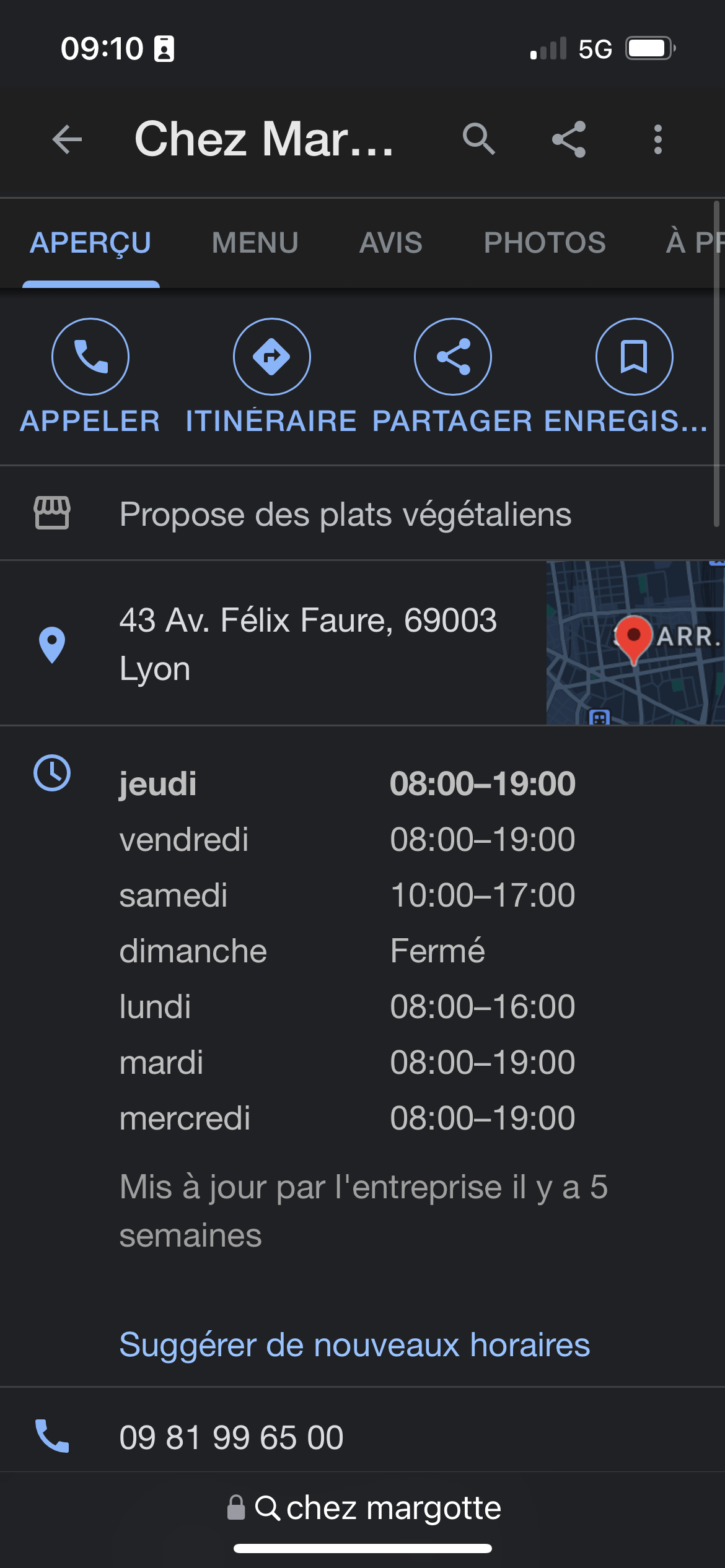The image size is (725, 1568).
Task: Open the three-dot overflow menu
Action: pyautogui.click(x=658, y=139)
